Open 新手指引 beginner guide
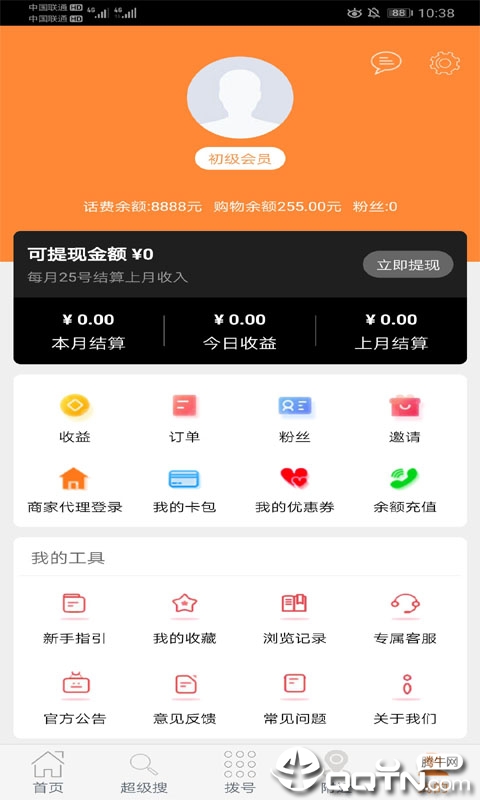 74,618
